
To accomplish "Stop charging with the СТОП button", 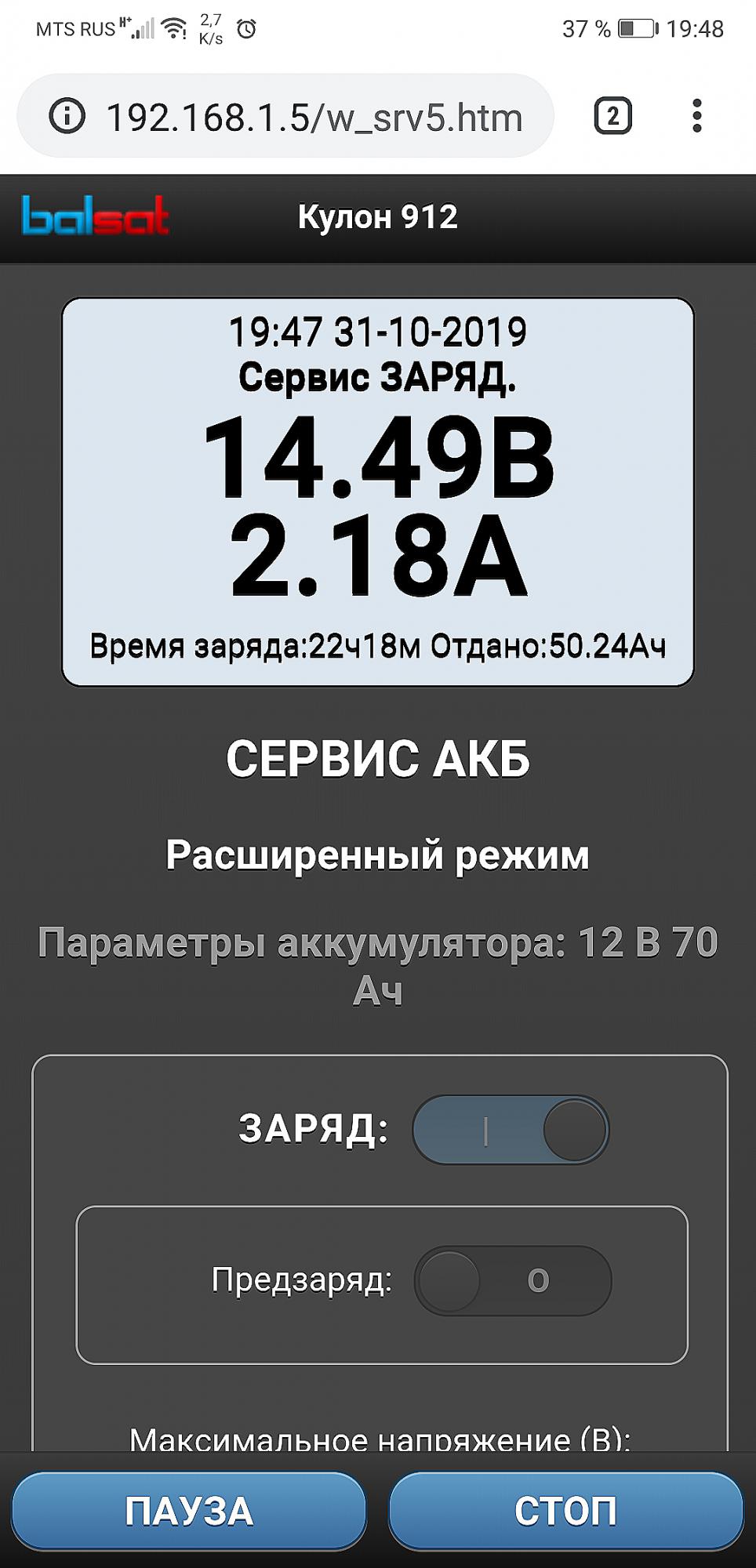I will [x=565, y=1510].
